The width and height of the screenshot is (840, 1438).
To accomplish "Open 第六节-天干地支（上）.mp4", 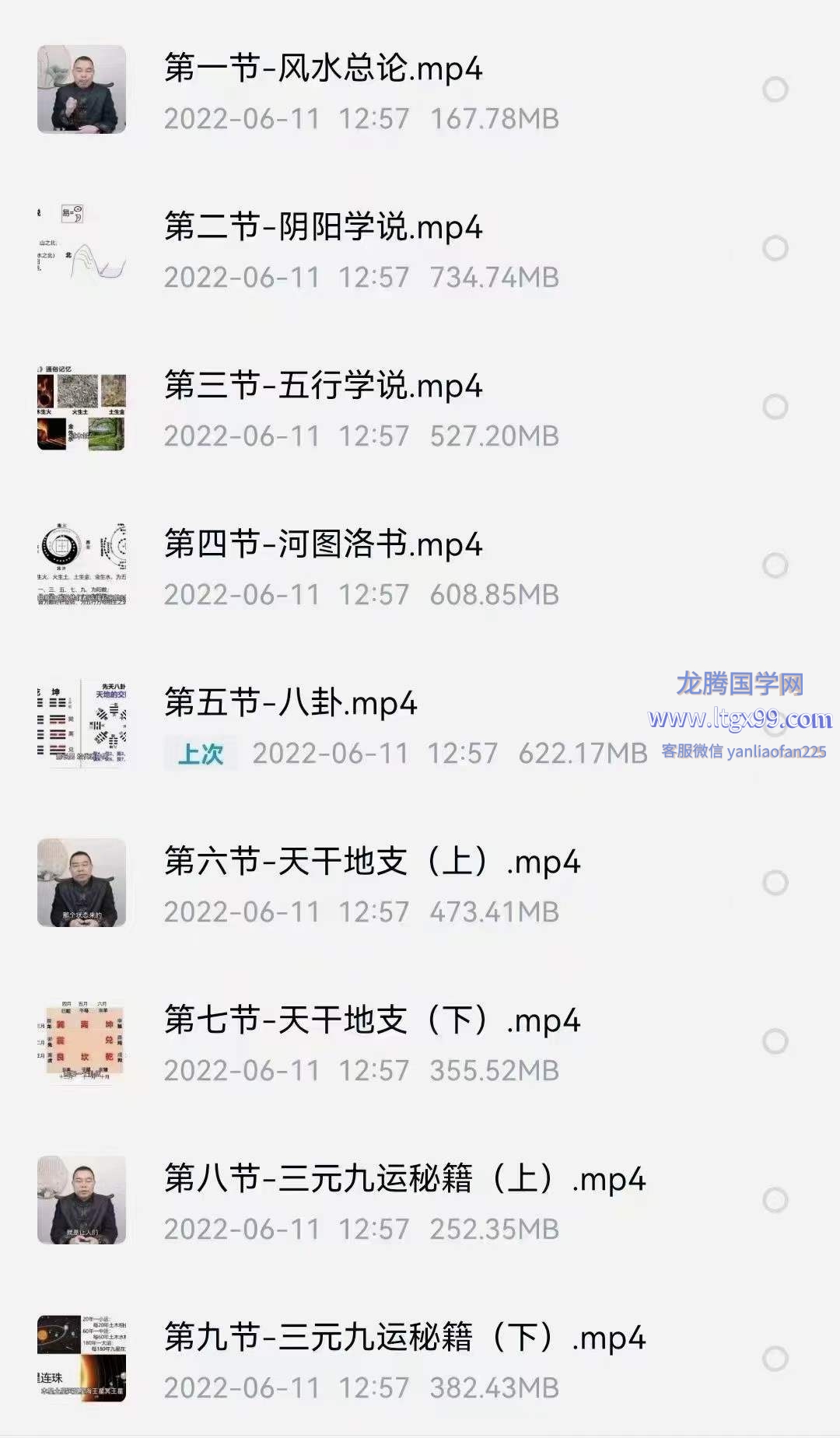I will [372, 862].
